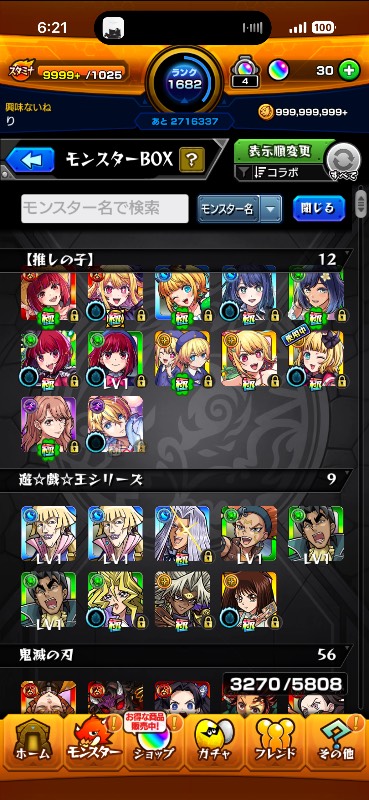Select the silver-haired monster in 遊☆戯☆王シリーズ
This screenshot has height=800, width=369.
point(182,534)
